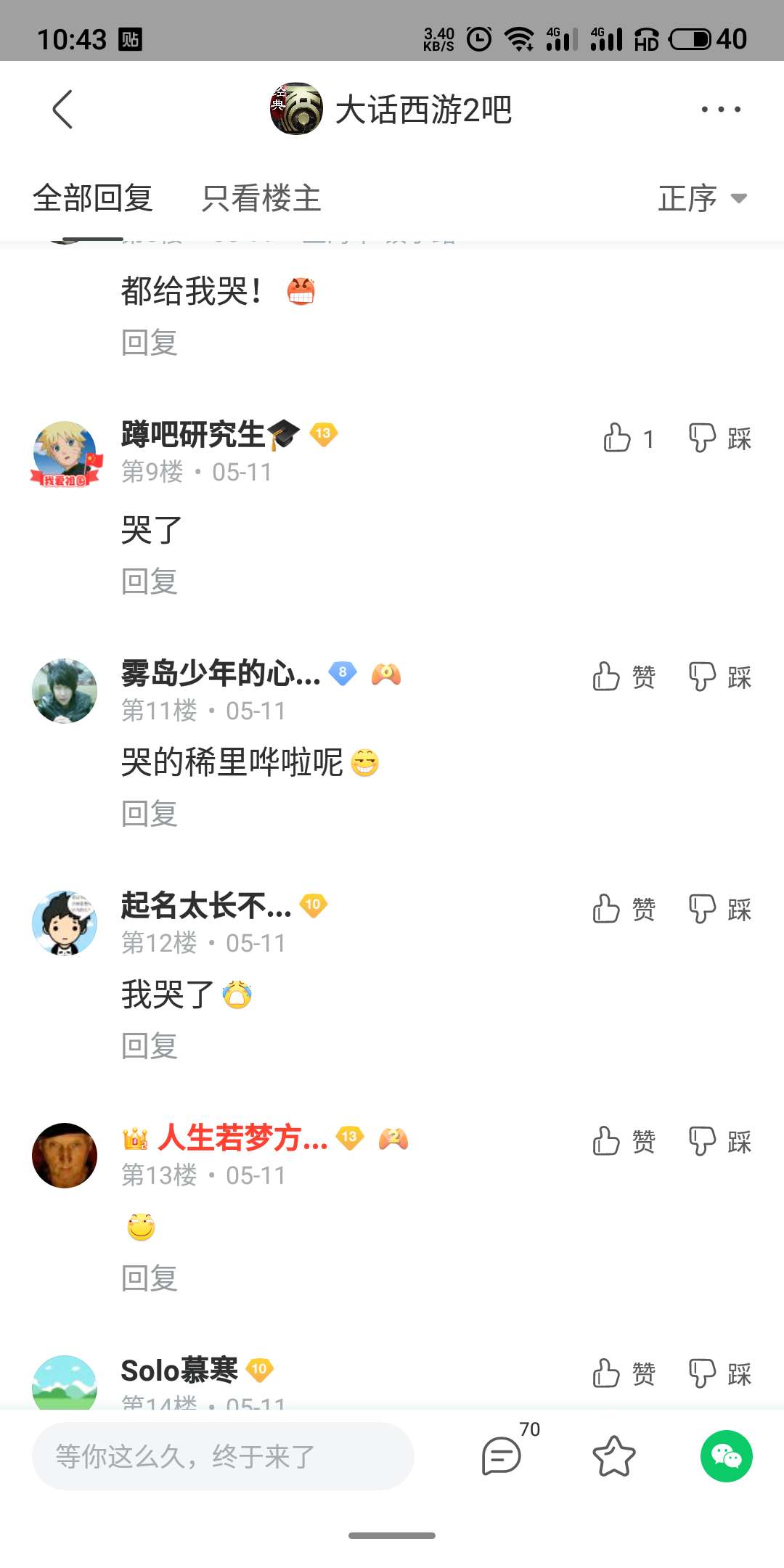
Task: Tap the reply input box at the bottom
Action: (x=222, y=1456)
